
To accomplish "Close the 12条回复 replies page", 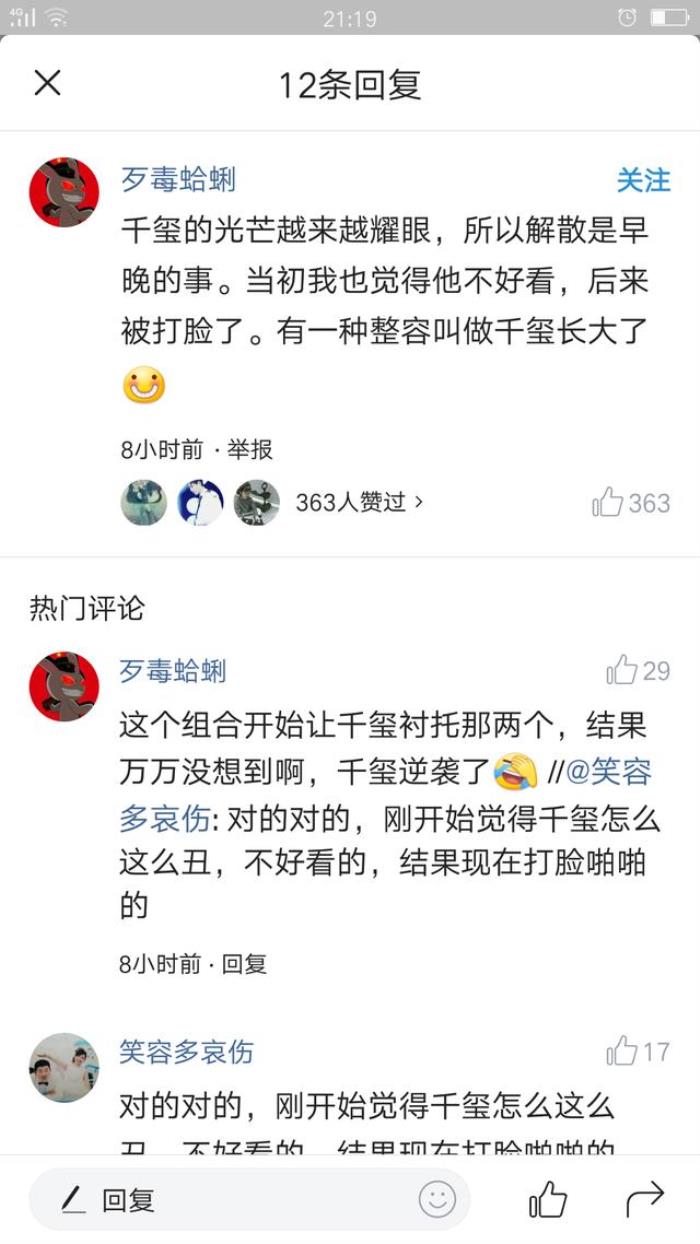I will click(48, 83).
